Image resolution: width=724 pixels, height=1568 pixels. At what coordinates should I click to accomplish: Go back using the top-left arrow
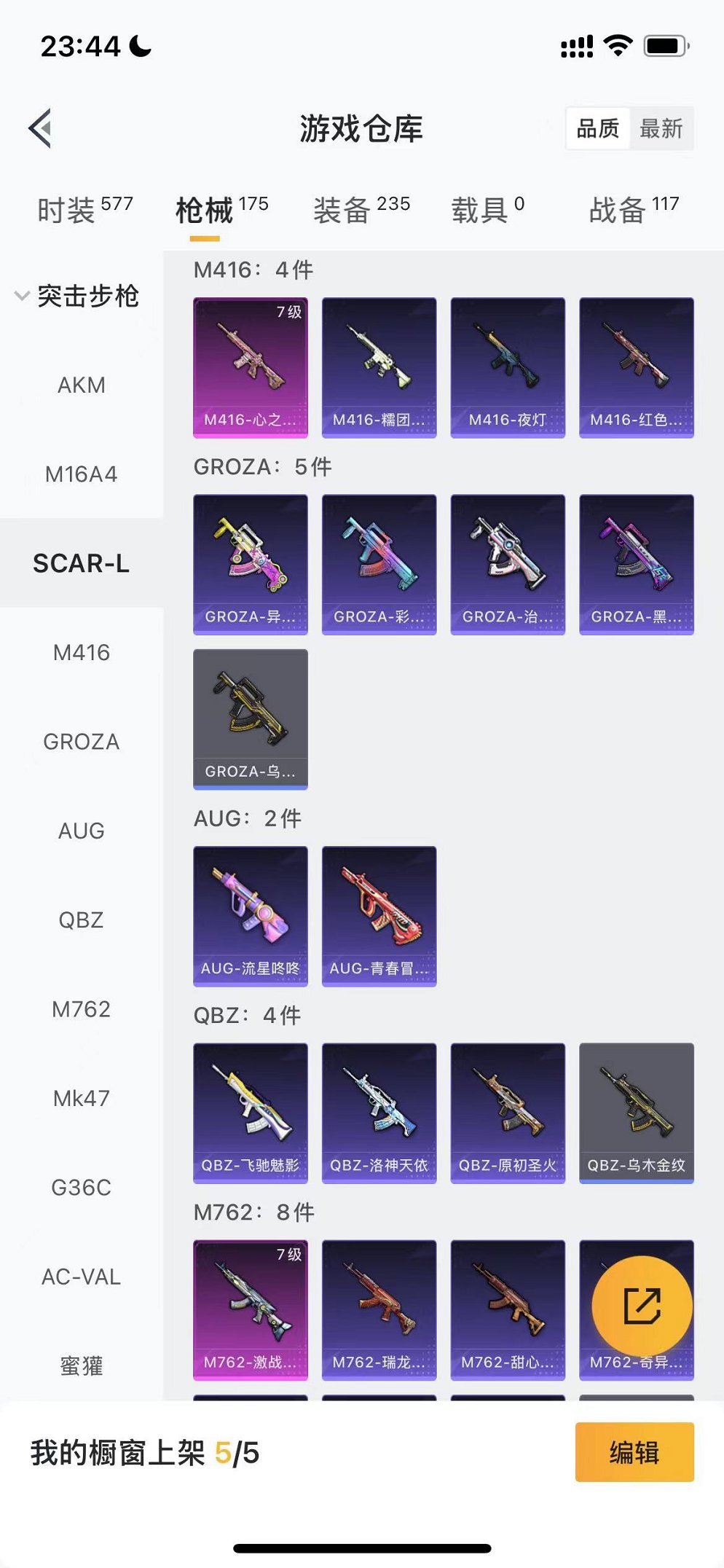[x=41, y=128]
